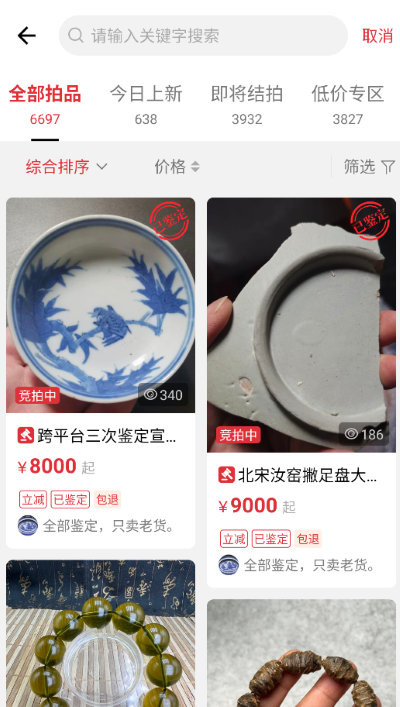Open the ¥8000 blue and white dish listing
Screen dimensions: 400x707
(x=101, y=373)
